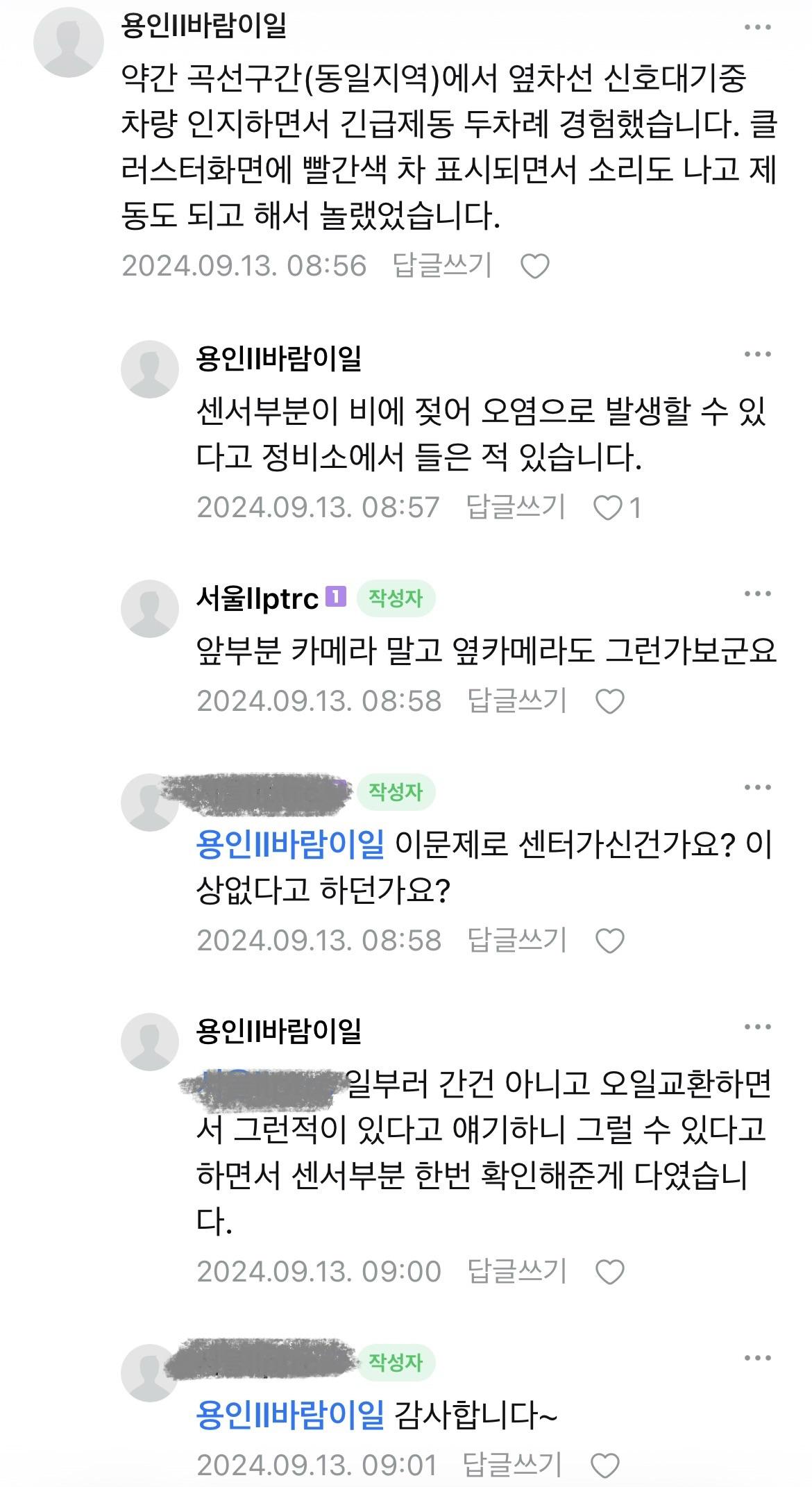812x1487 pixels.
Task: Open overflow menu on the 08:56 comment
Action: [x=757, y=28]
